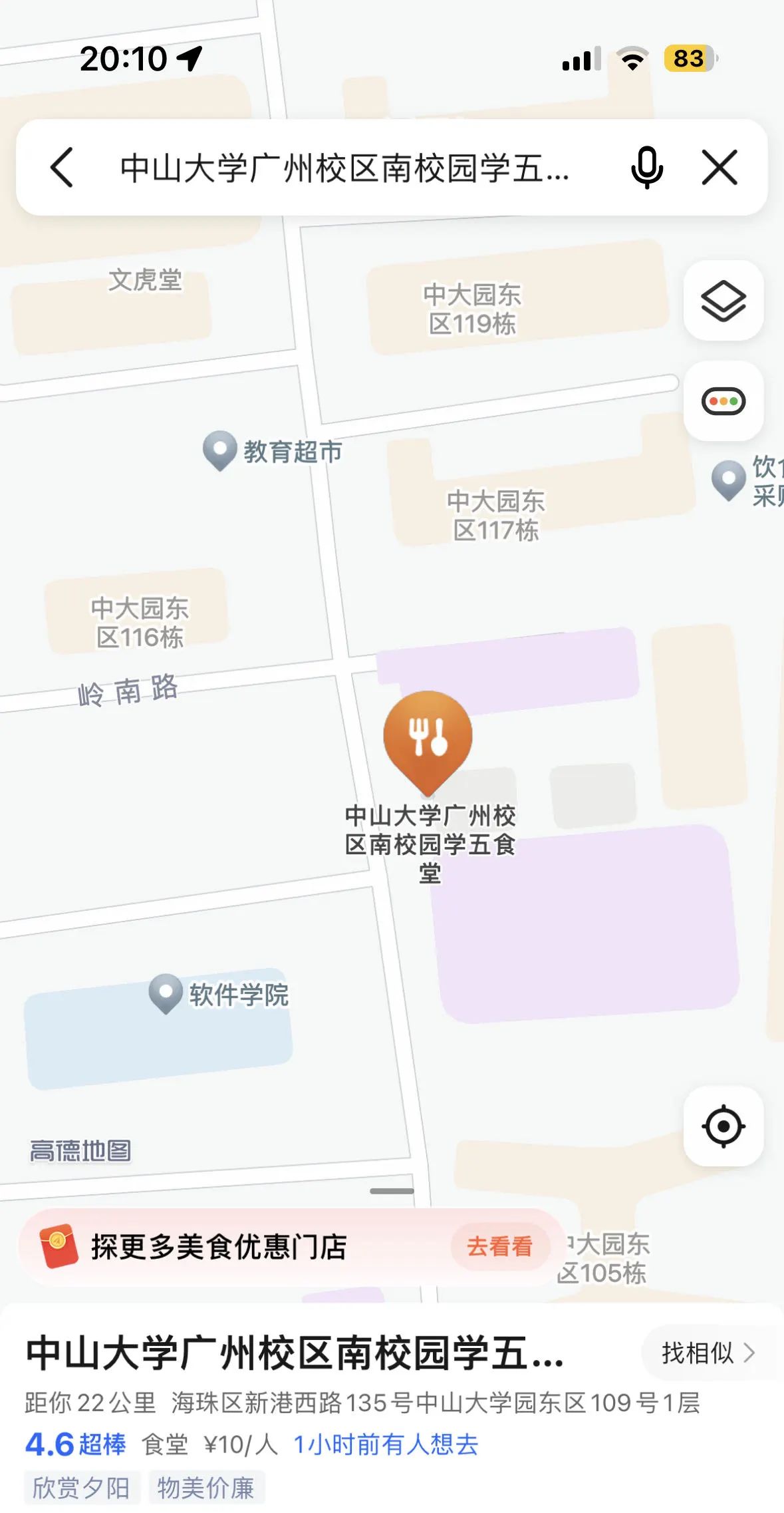
Task: Expand the bottom sheet drag handle
Action: click(x=392, y=1191)
